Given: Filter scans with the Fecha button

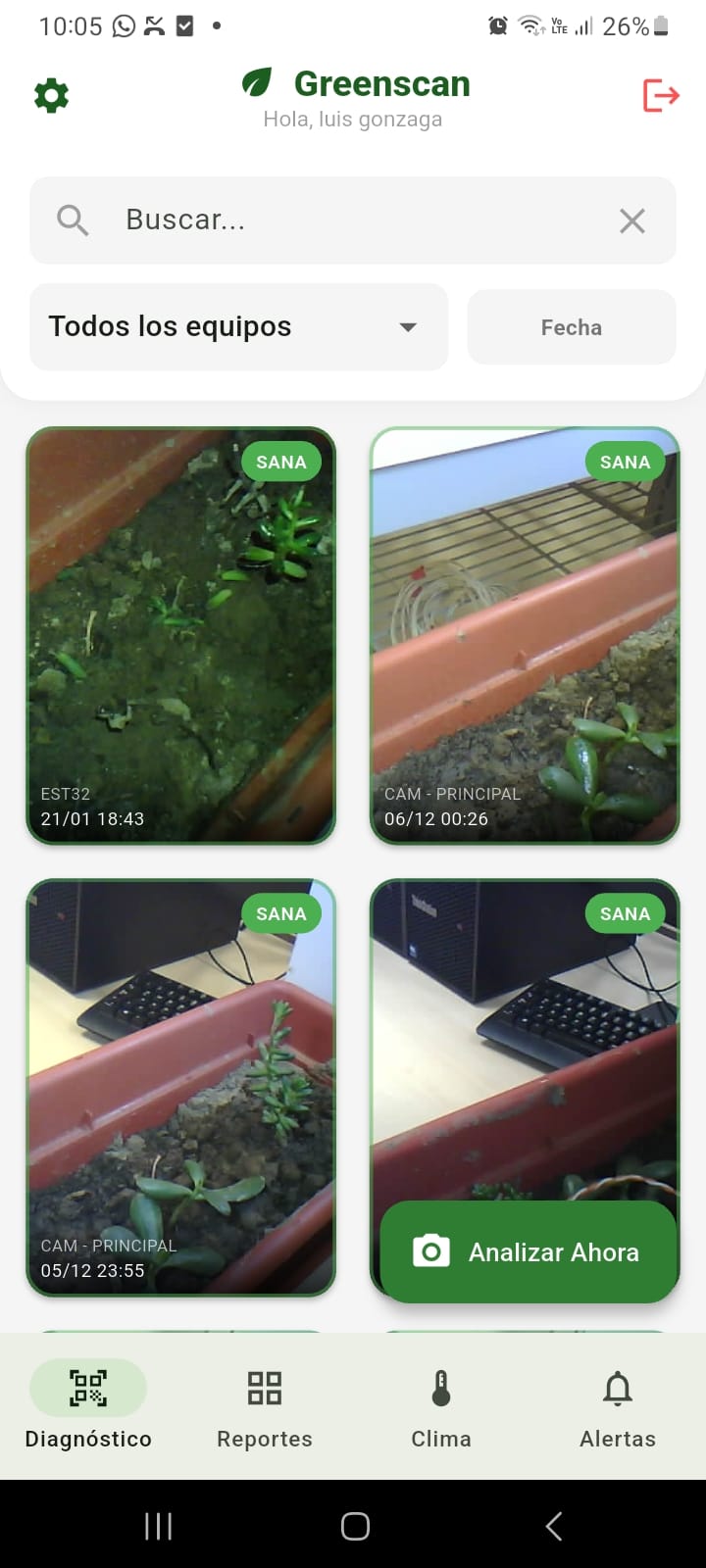Looking at the screenshot, I should 572,327.
